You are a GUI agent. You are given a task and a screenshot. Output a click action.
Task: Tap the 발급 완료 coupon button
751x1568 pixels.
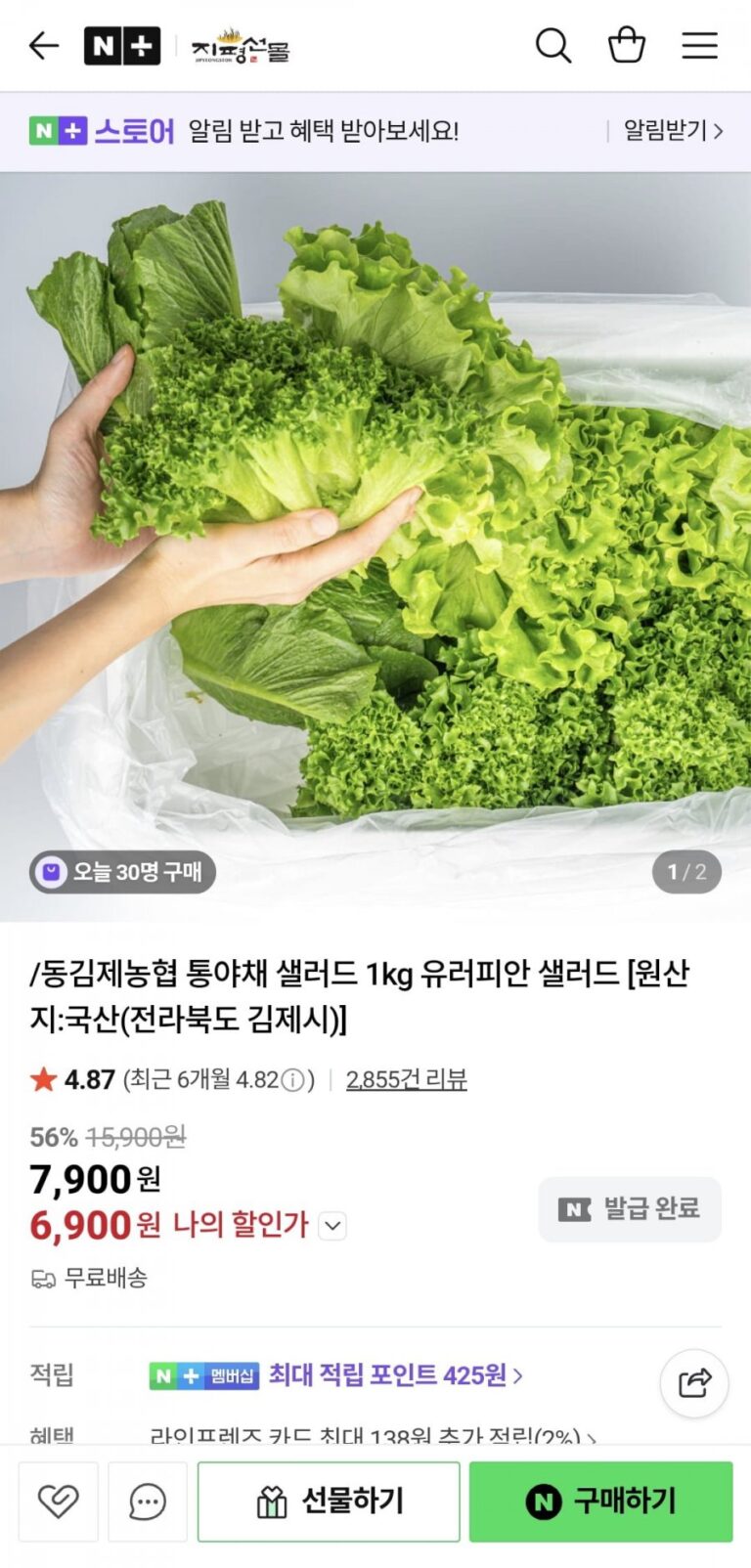tap(630, 1209)
